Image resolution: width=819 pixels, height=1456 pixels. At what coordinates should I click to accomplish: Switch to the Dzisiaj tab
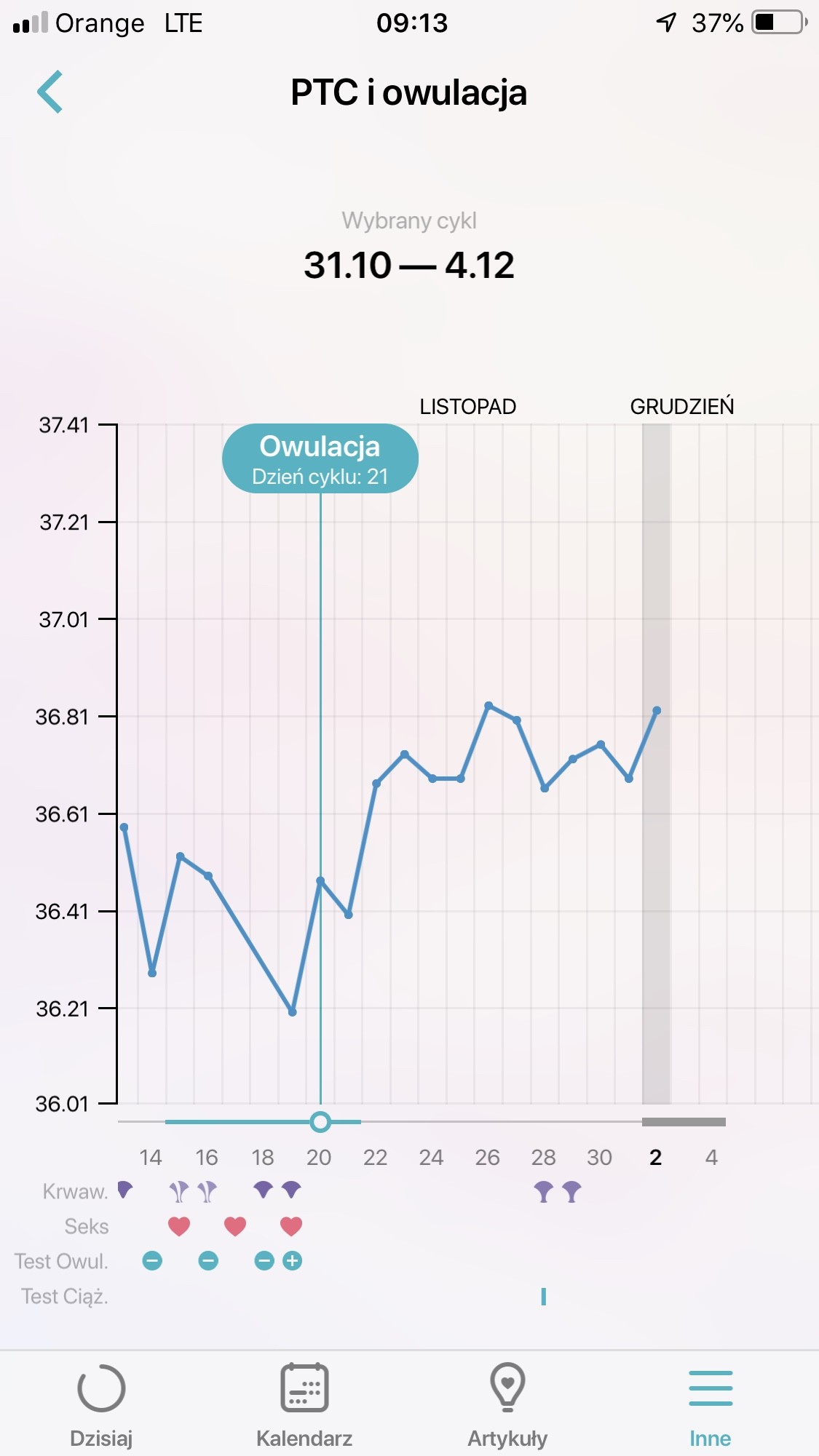[101, 1404]
